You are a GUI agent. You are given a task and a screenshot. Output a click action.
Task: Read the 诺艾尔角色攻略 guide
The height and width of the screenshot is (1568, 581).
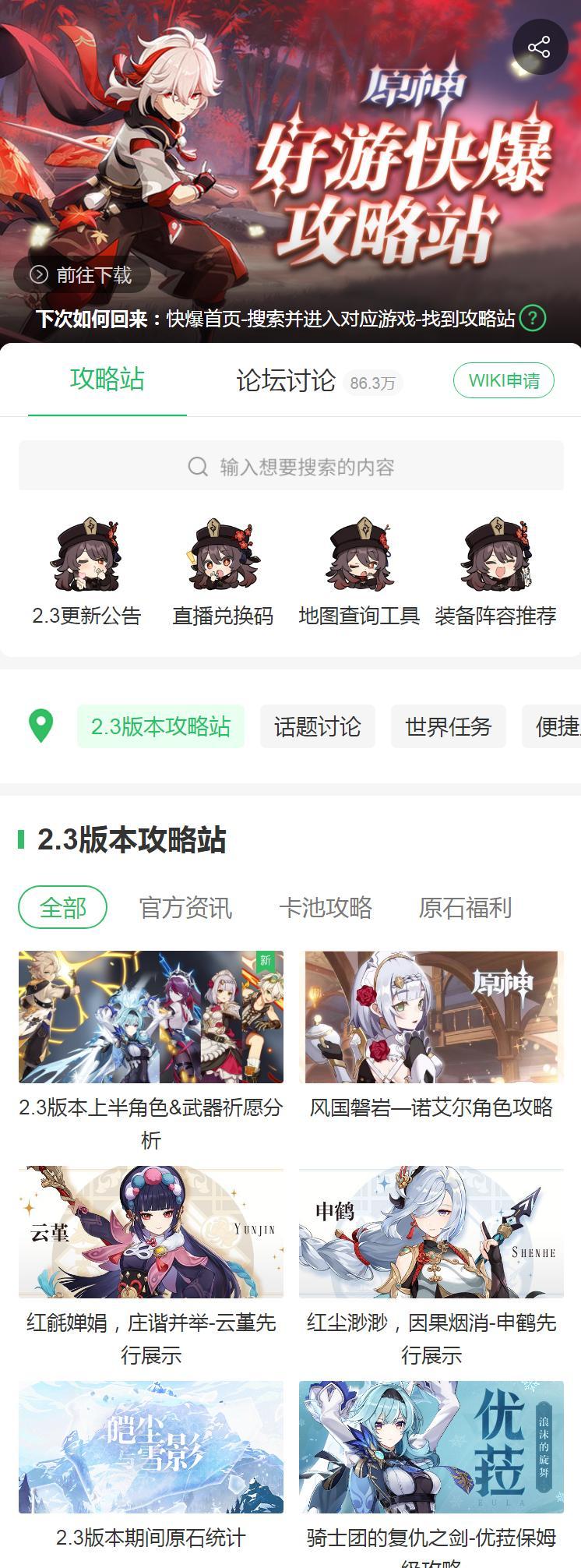[431, 1017]
